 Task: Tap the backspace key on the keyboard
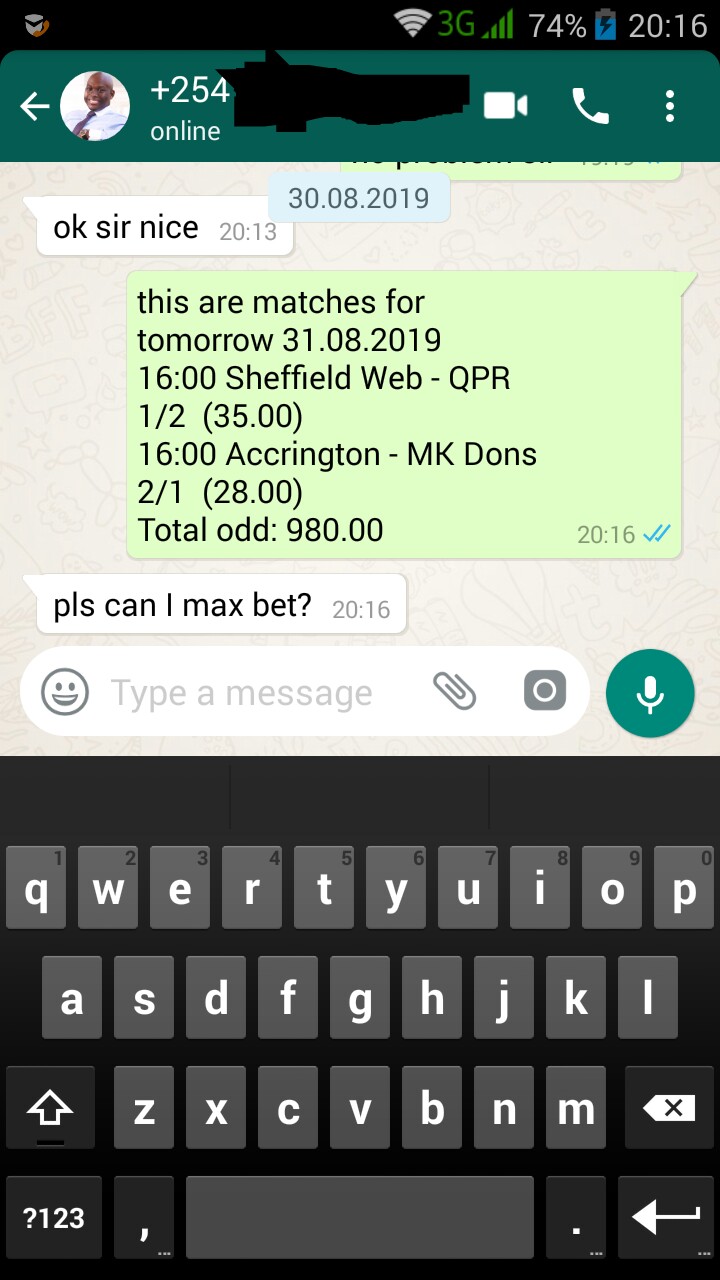670,1108
